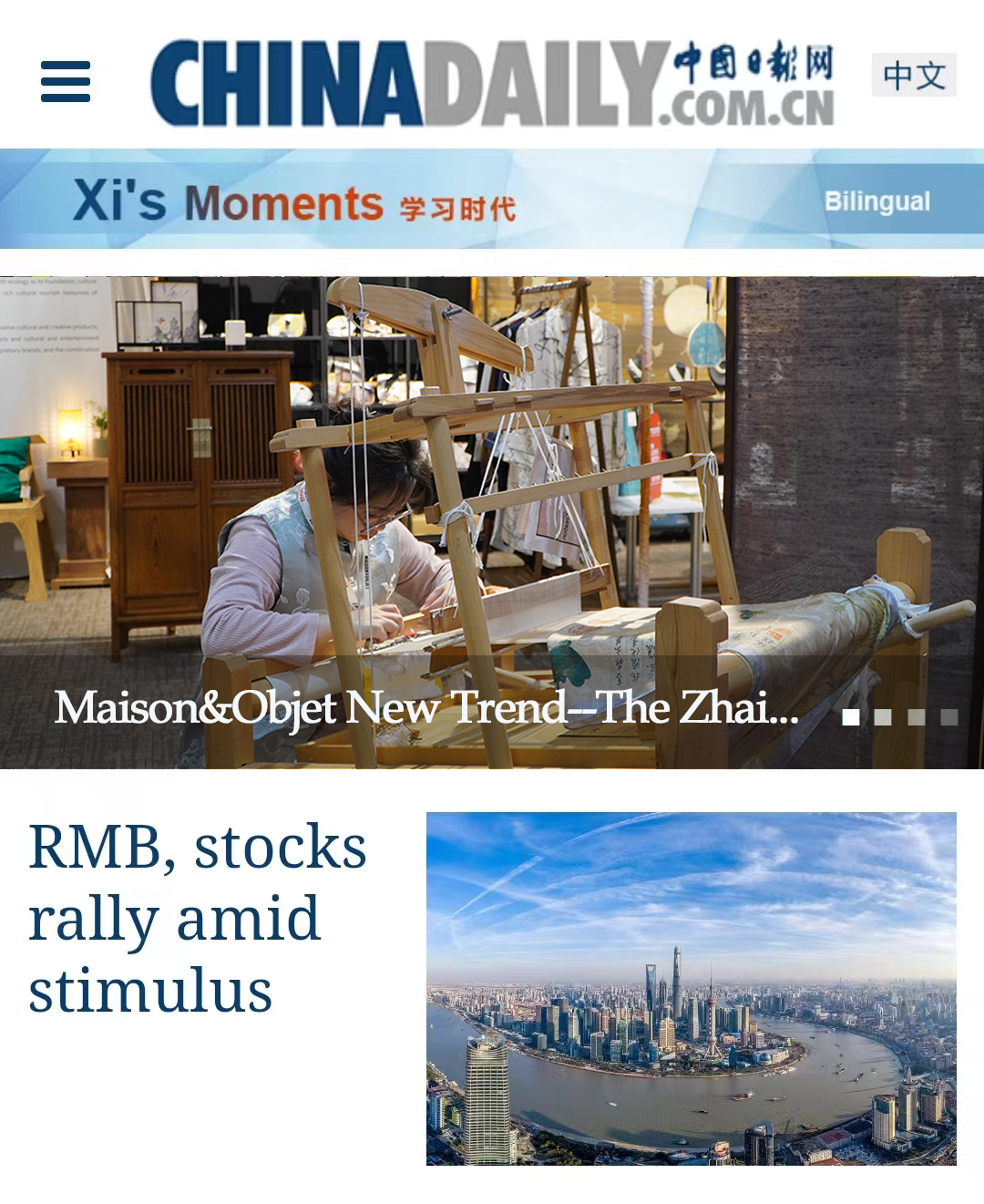Go to China Daily homepage via logo
This screenshot has height=1204, width=984.
point(492,82)
